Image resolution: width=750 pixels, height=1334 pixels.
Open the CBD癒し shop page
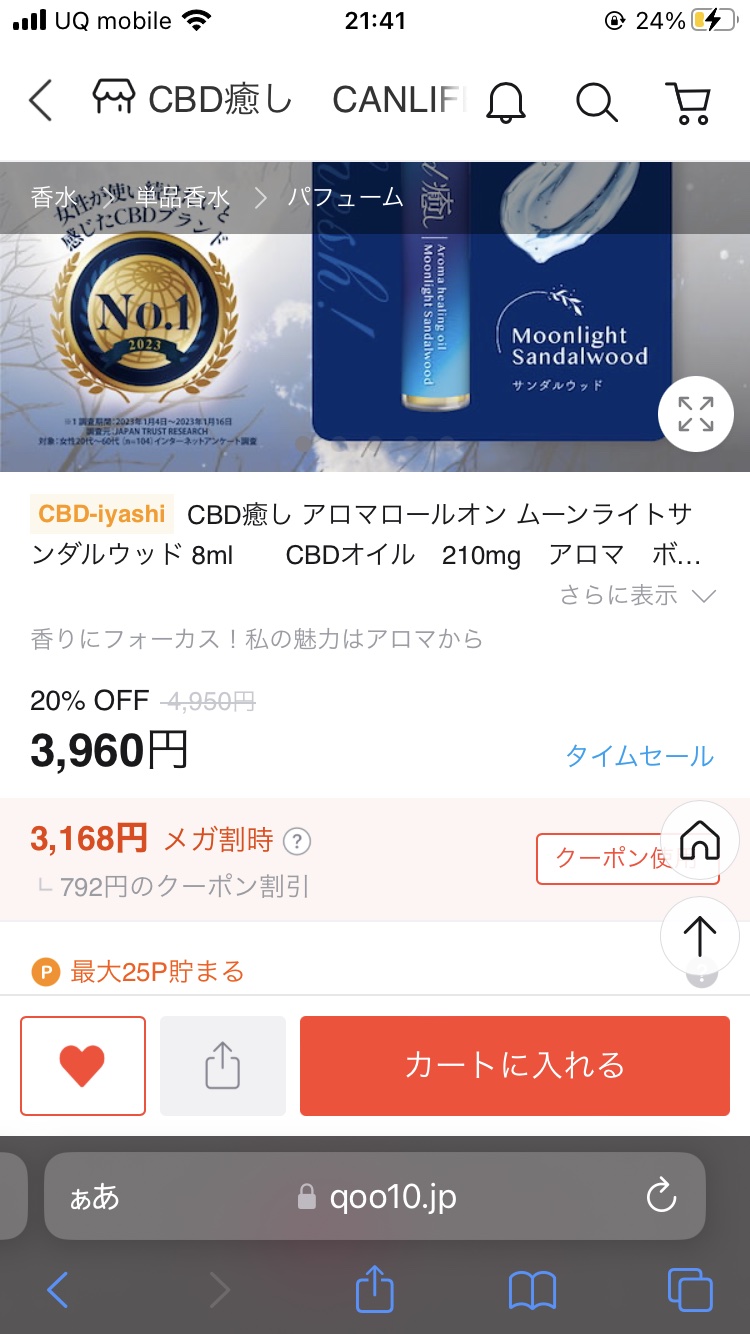click(x=192, y=100)
